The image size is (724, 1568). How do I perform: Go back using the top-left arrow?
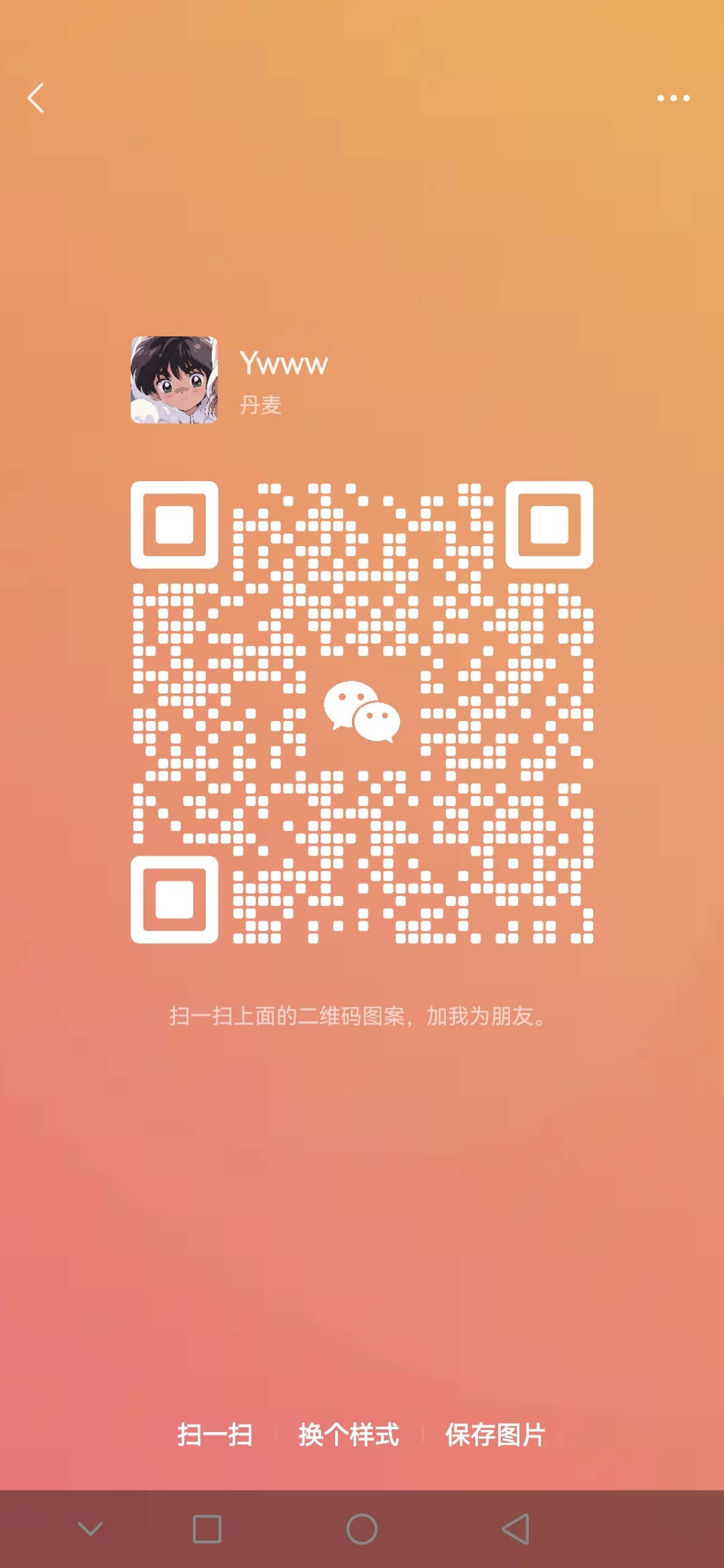36,98
